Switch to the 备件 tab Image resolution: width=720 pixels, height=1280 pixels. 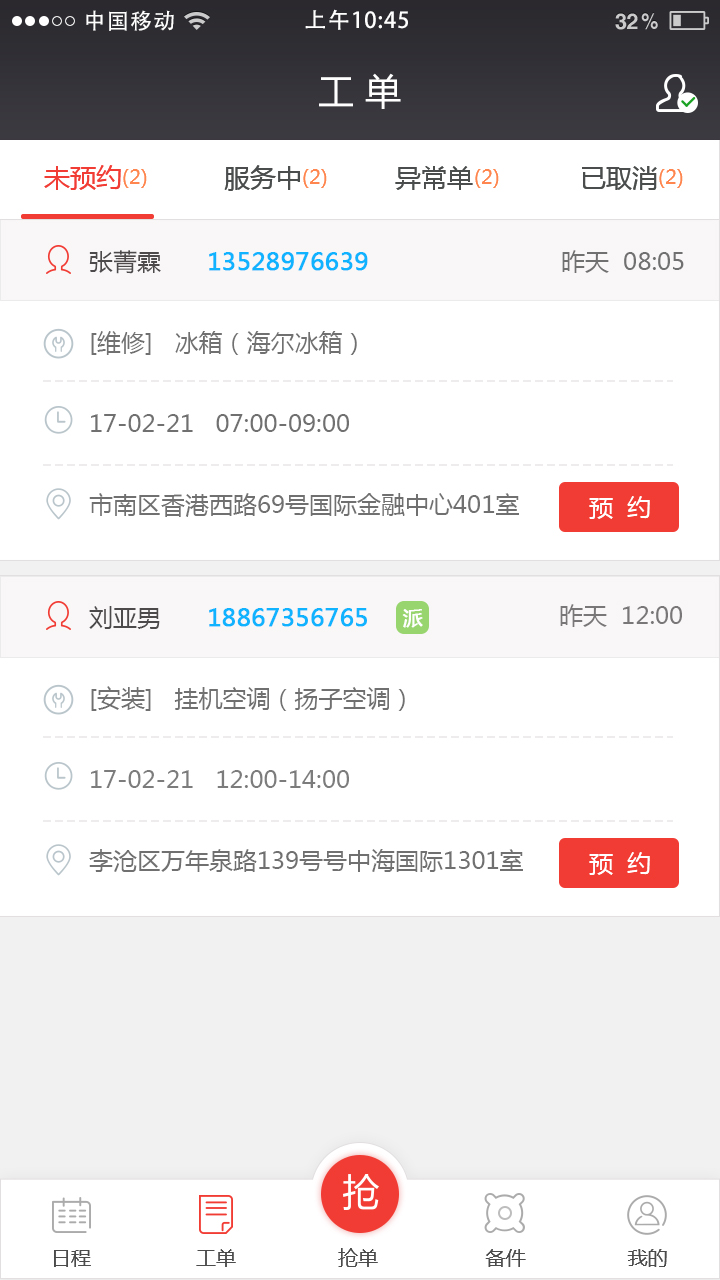coord(505,1230)
